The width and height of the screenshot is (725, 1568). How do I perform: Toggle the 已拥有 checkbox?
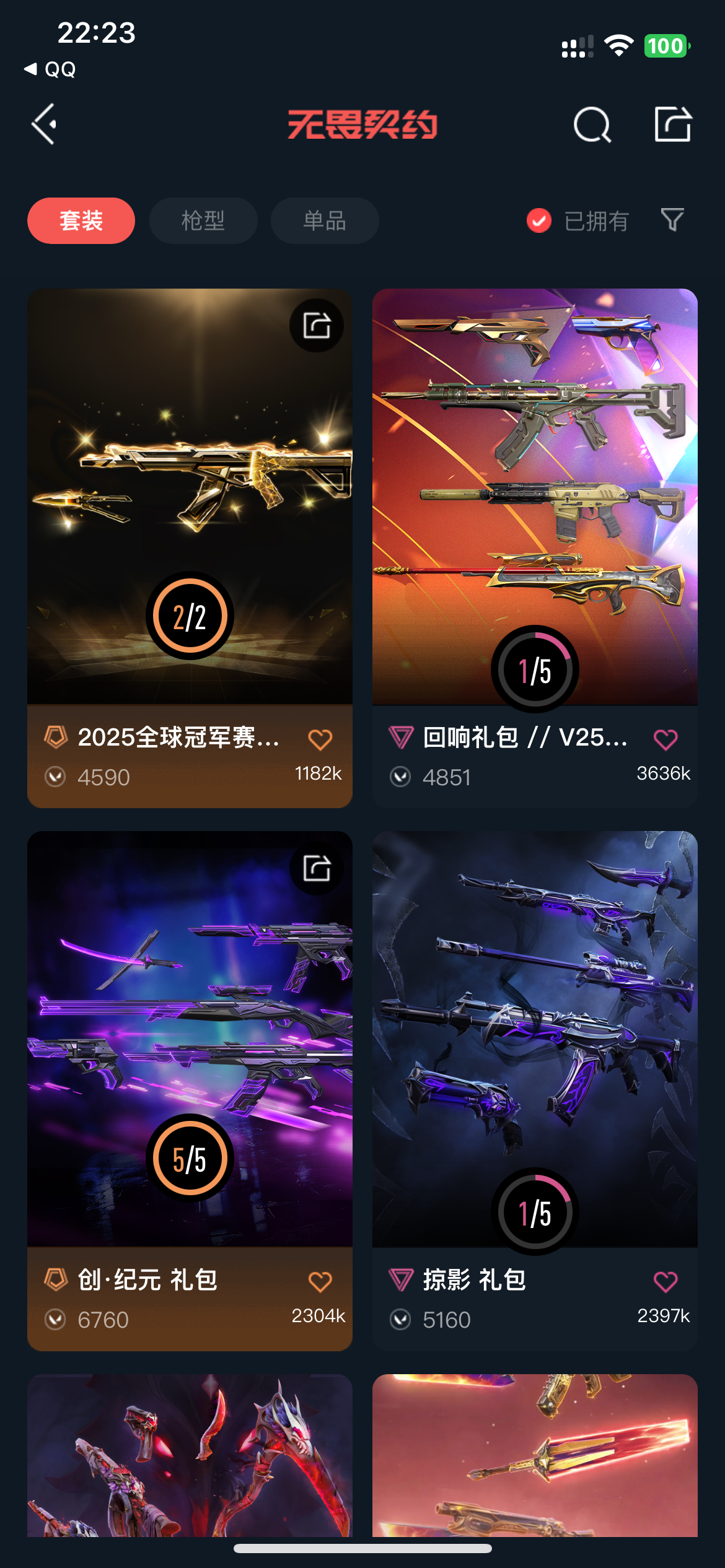pyautogui.click(x=539, y=220)
